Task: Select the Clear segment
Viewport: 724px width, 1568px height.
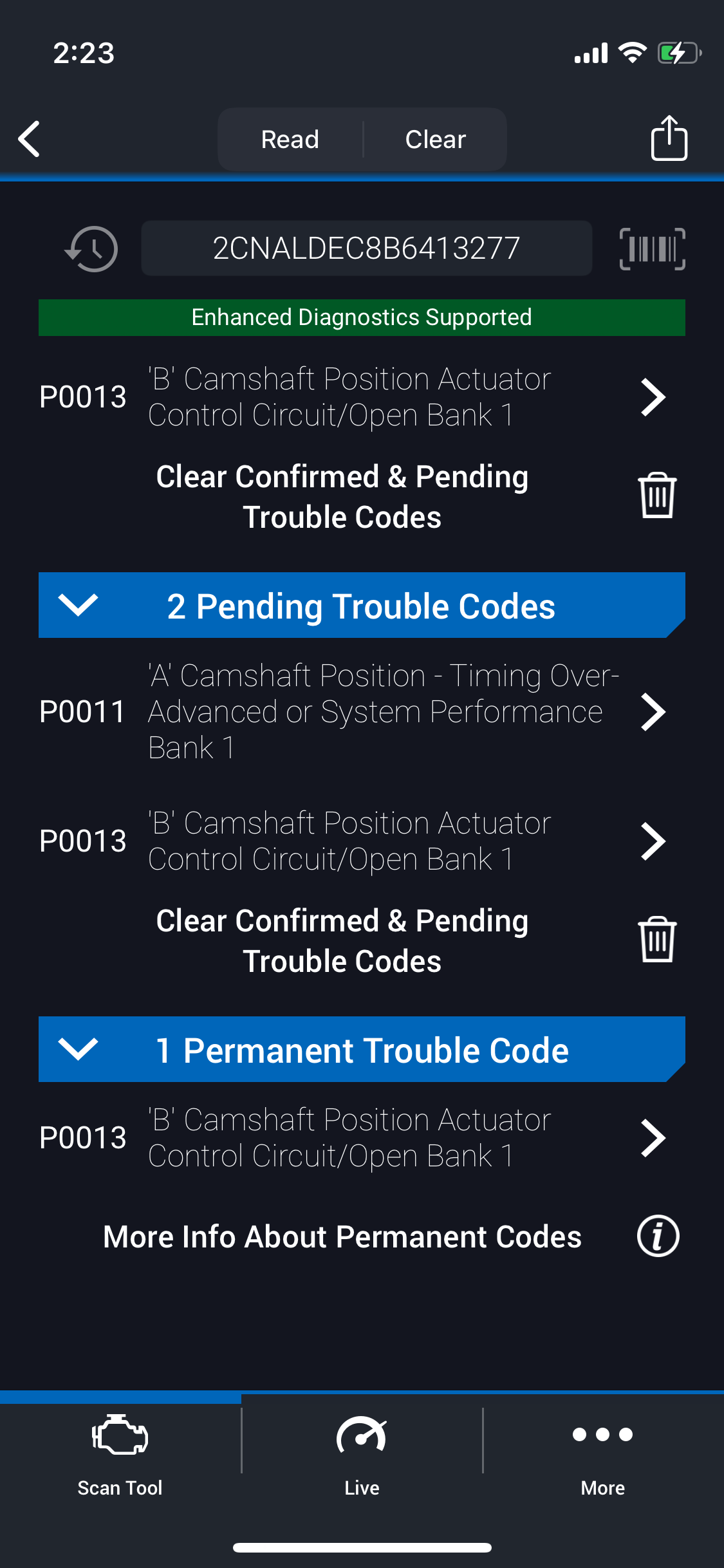Action: click(x=435, y=139)
